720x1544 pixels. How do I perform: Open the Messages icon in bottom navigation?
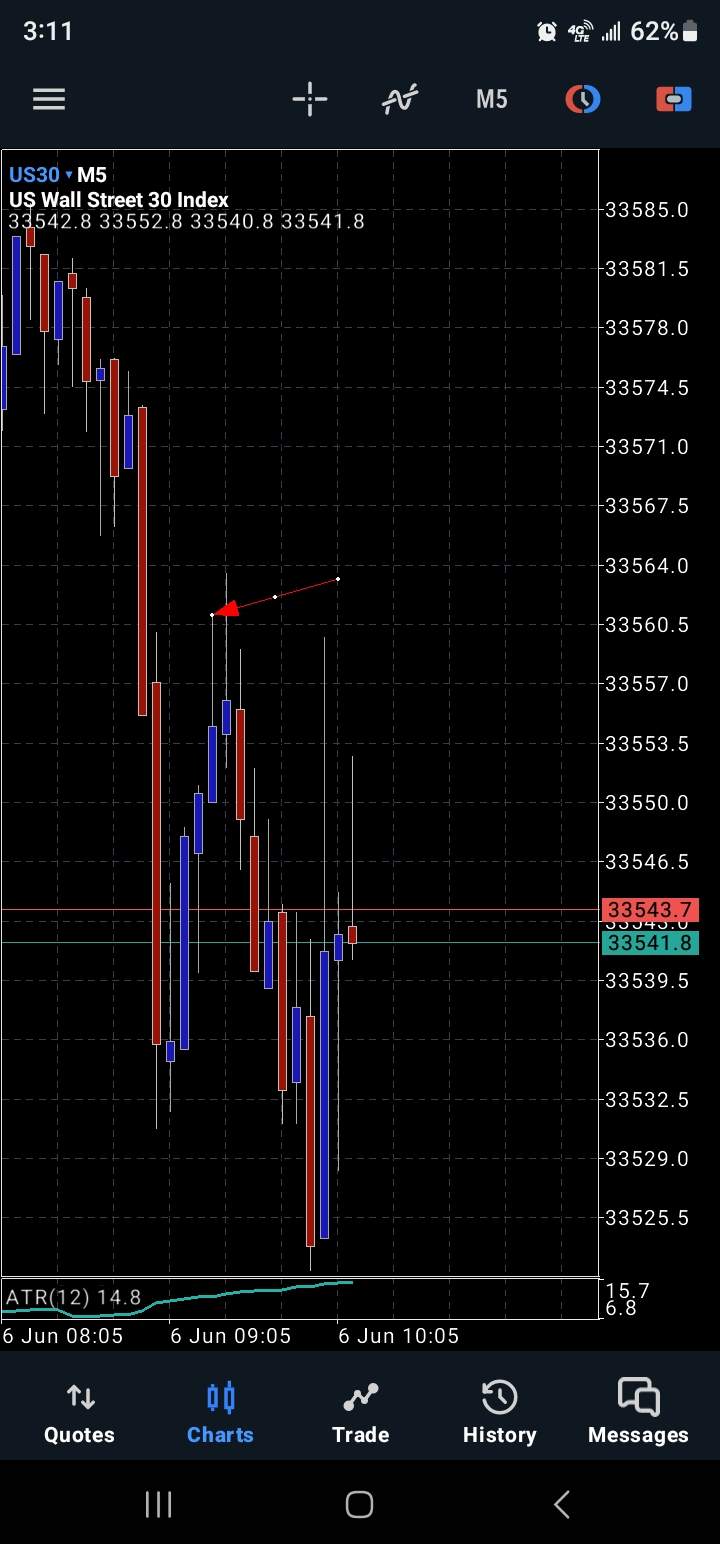tap(637, 1396)
